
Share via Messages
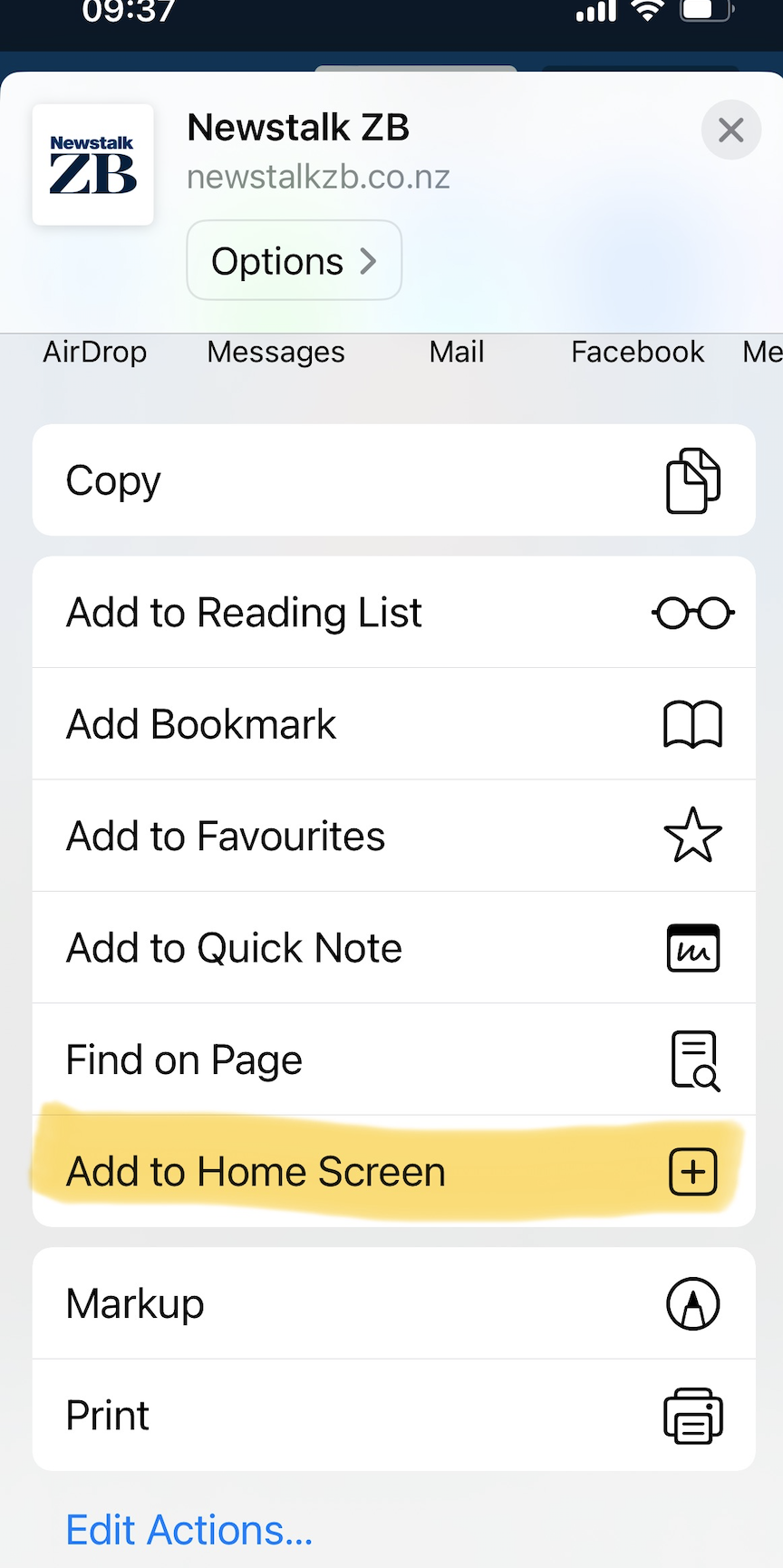coord(275,352)
